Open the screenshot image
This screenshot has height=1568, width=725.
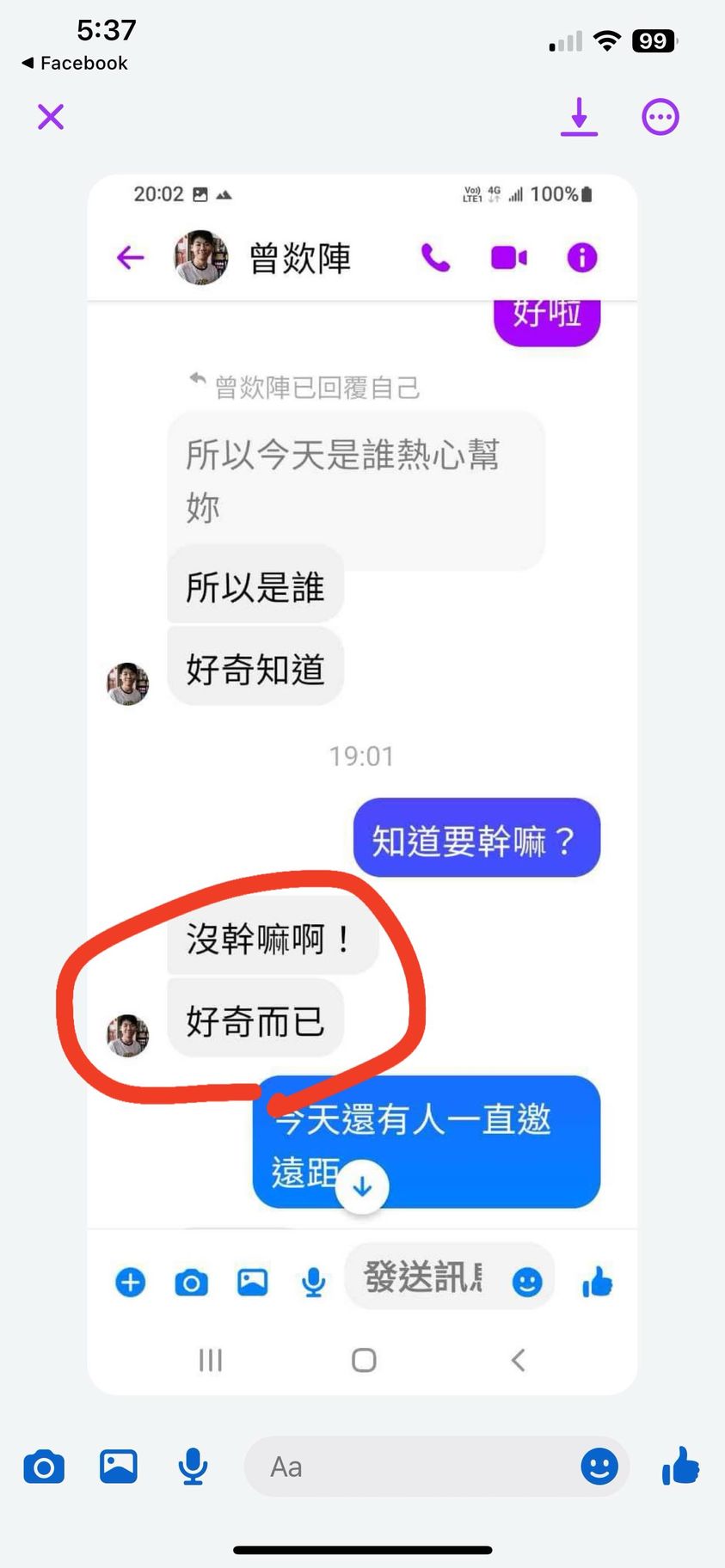click(362, 784)
